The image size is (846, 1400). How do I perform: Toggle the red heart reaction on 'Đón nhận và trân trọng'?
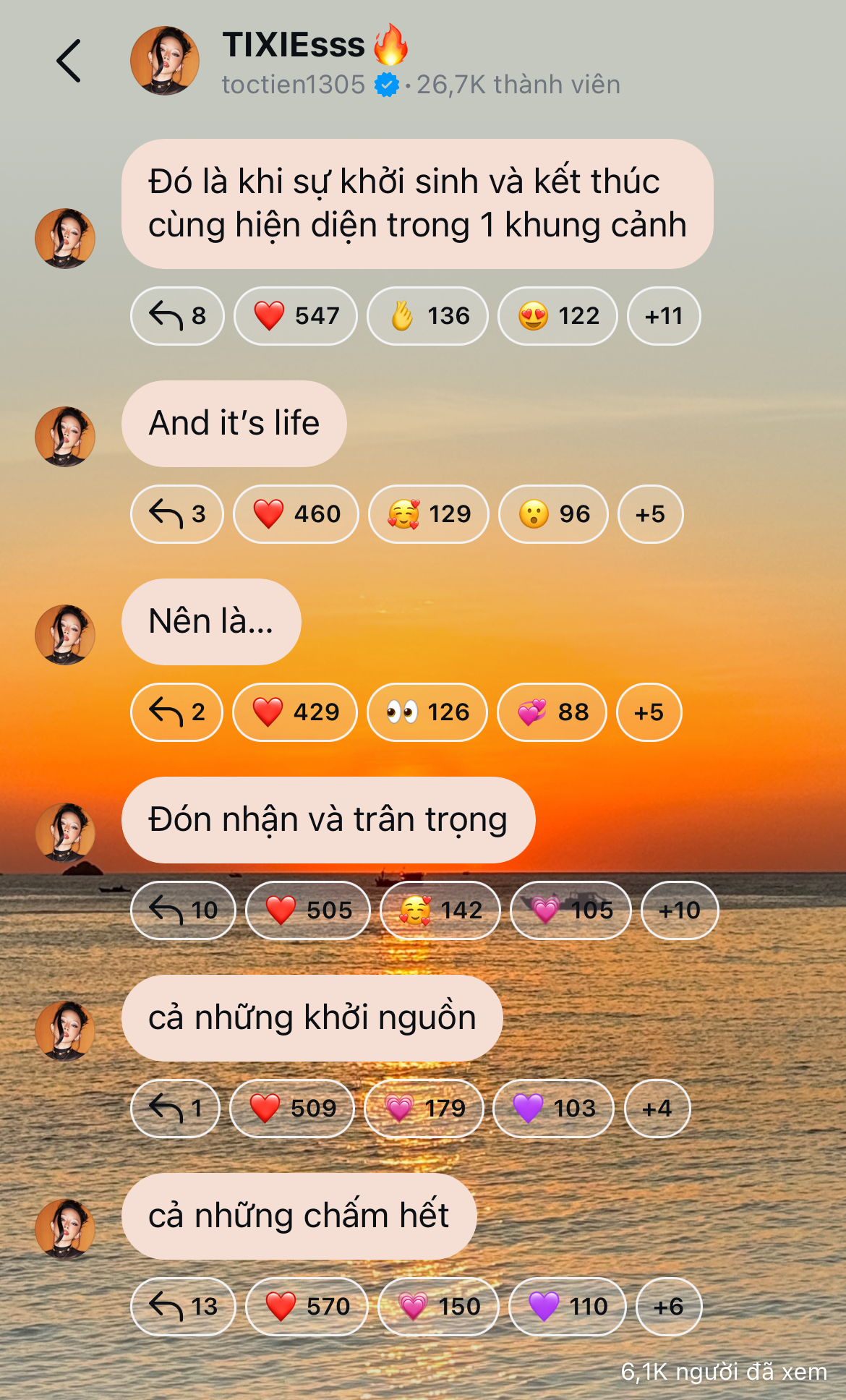pos(307,910)
